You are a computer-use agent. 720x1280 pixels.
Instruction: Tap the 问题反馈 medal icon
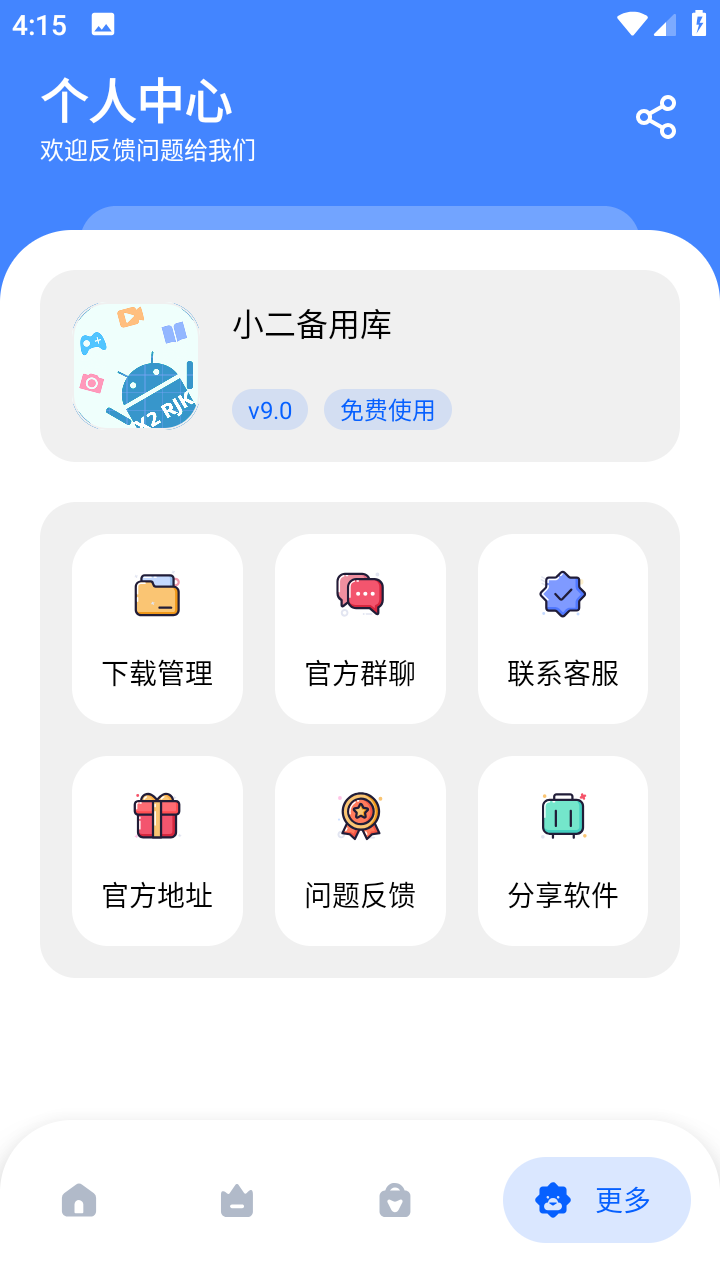click(360, 815)
